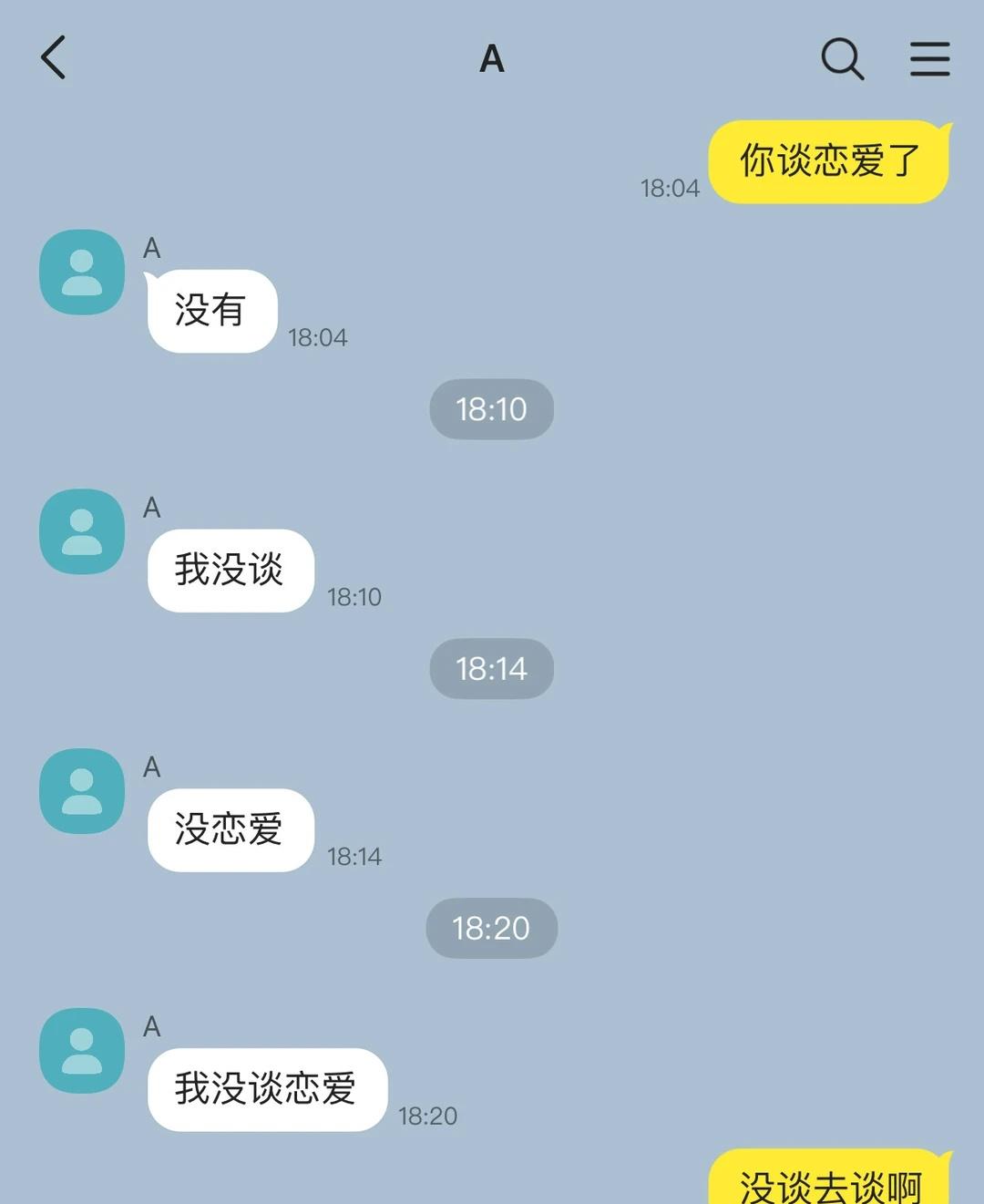Image resolution: width=984 pixels, height=1204 pixels.
Task: Tap the A label above the first avatar
Action: pos(150,247)
